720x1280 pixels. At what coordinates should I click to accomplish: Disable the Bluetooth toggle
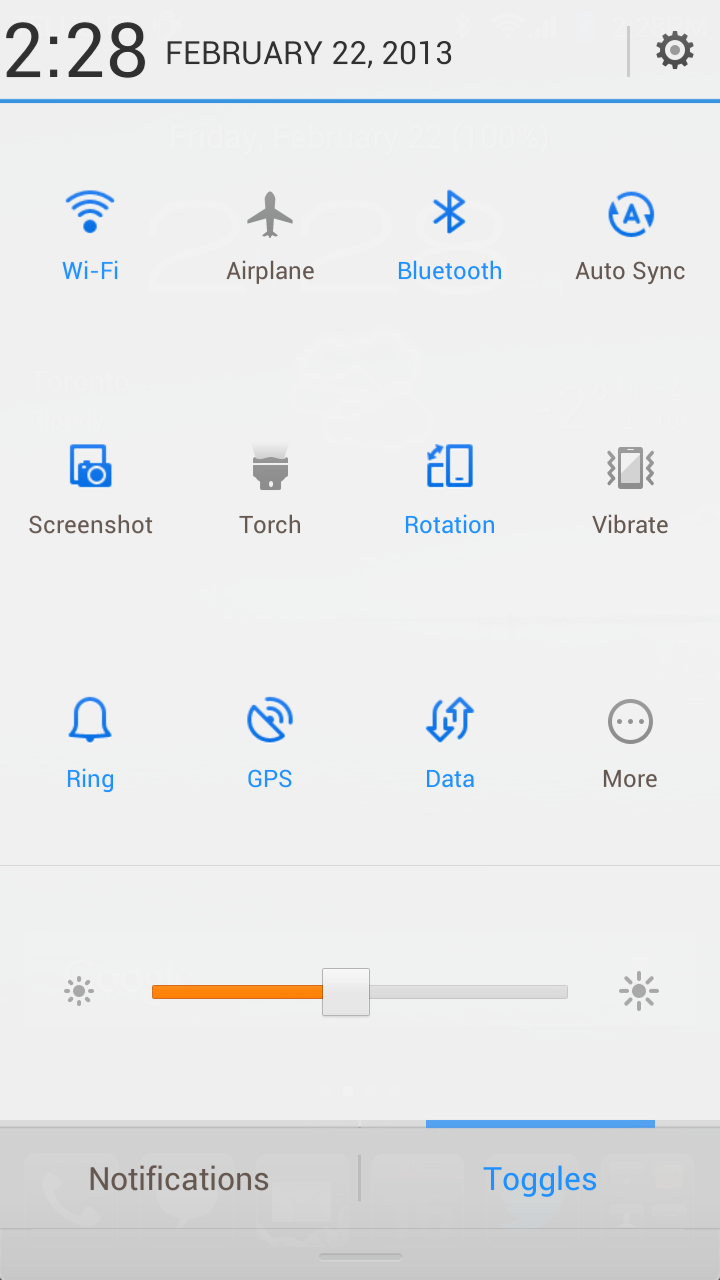point(450,236)
